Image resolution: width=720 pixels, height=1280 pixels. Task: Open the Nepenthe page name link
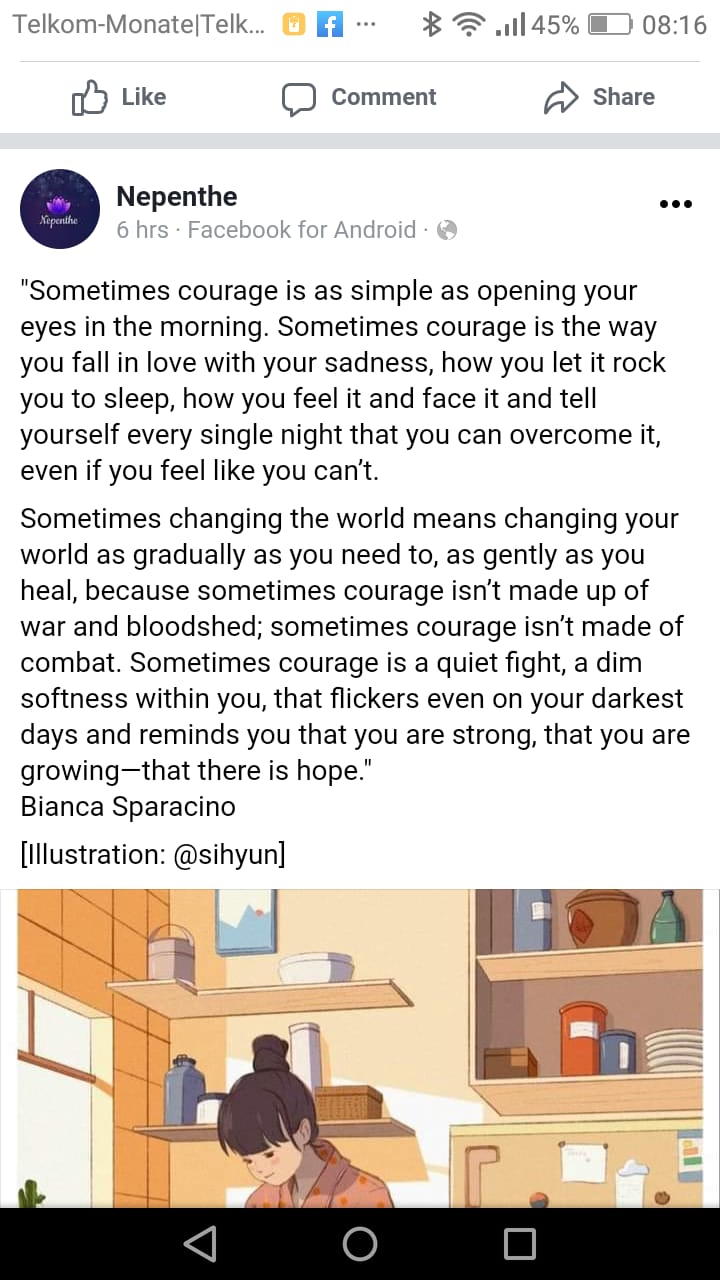(x=177, y=196)
